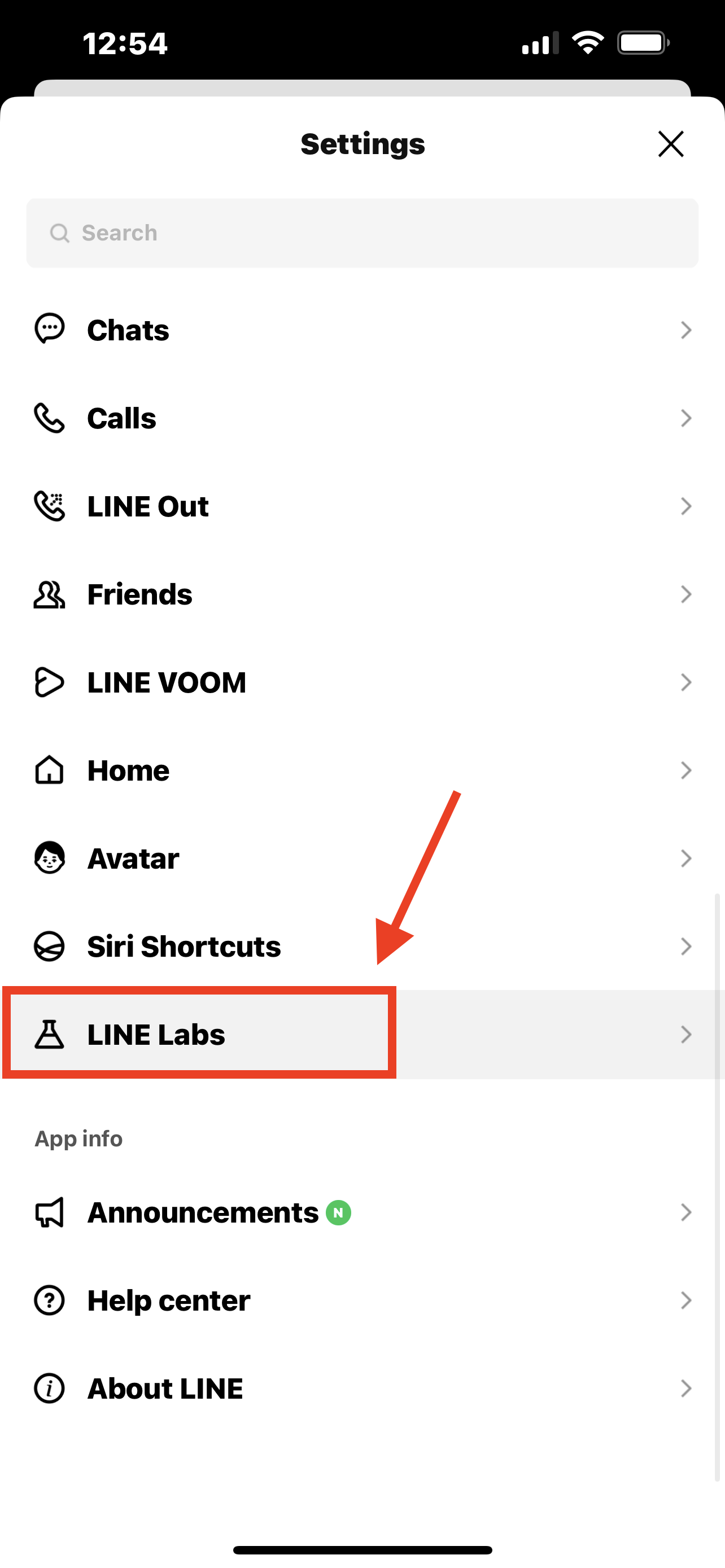This screenshot has height=1568, width=725.
Task: Close the Settings sheet
Action: pyautogui.click(x=670, y=144)
